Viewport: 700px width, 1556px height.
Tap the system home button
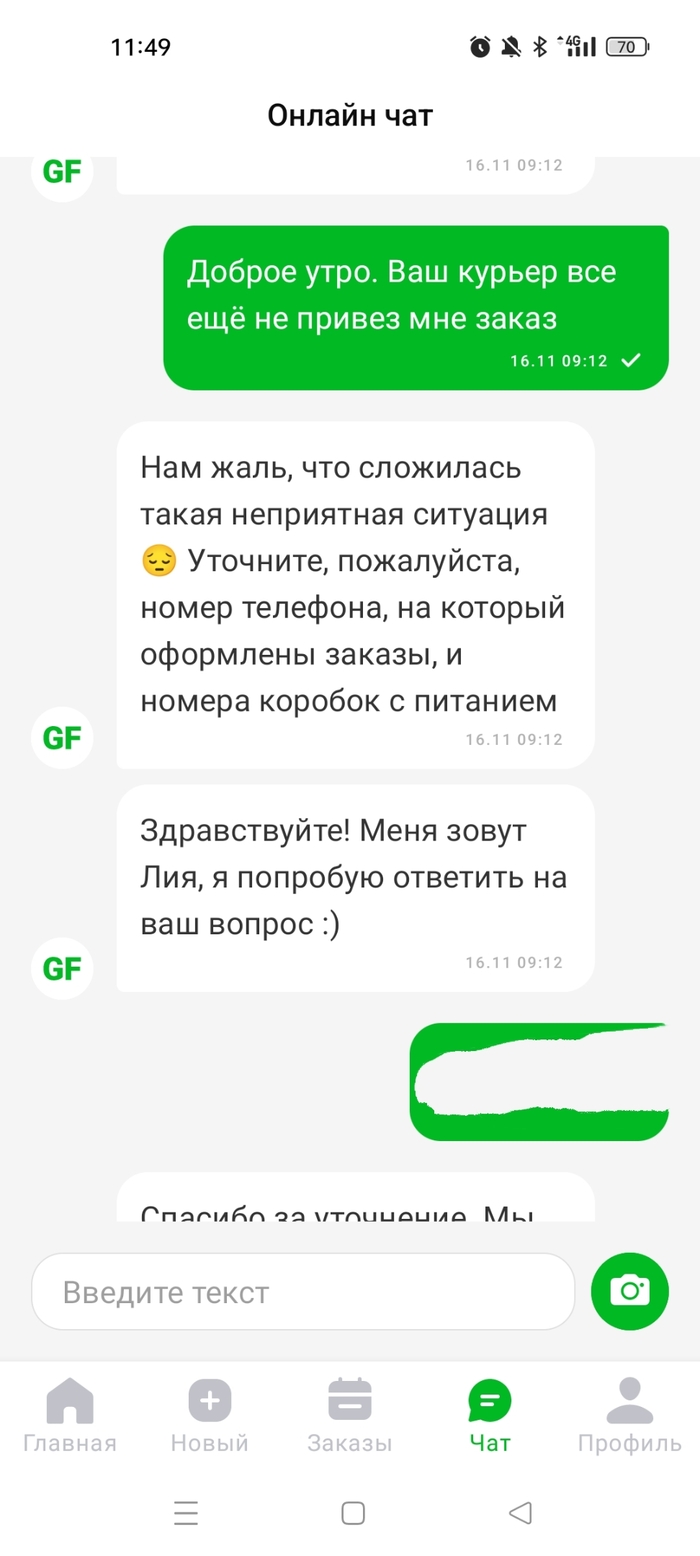[352, 1513]
